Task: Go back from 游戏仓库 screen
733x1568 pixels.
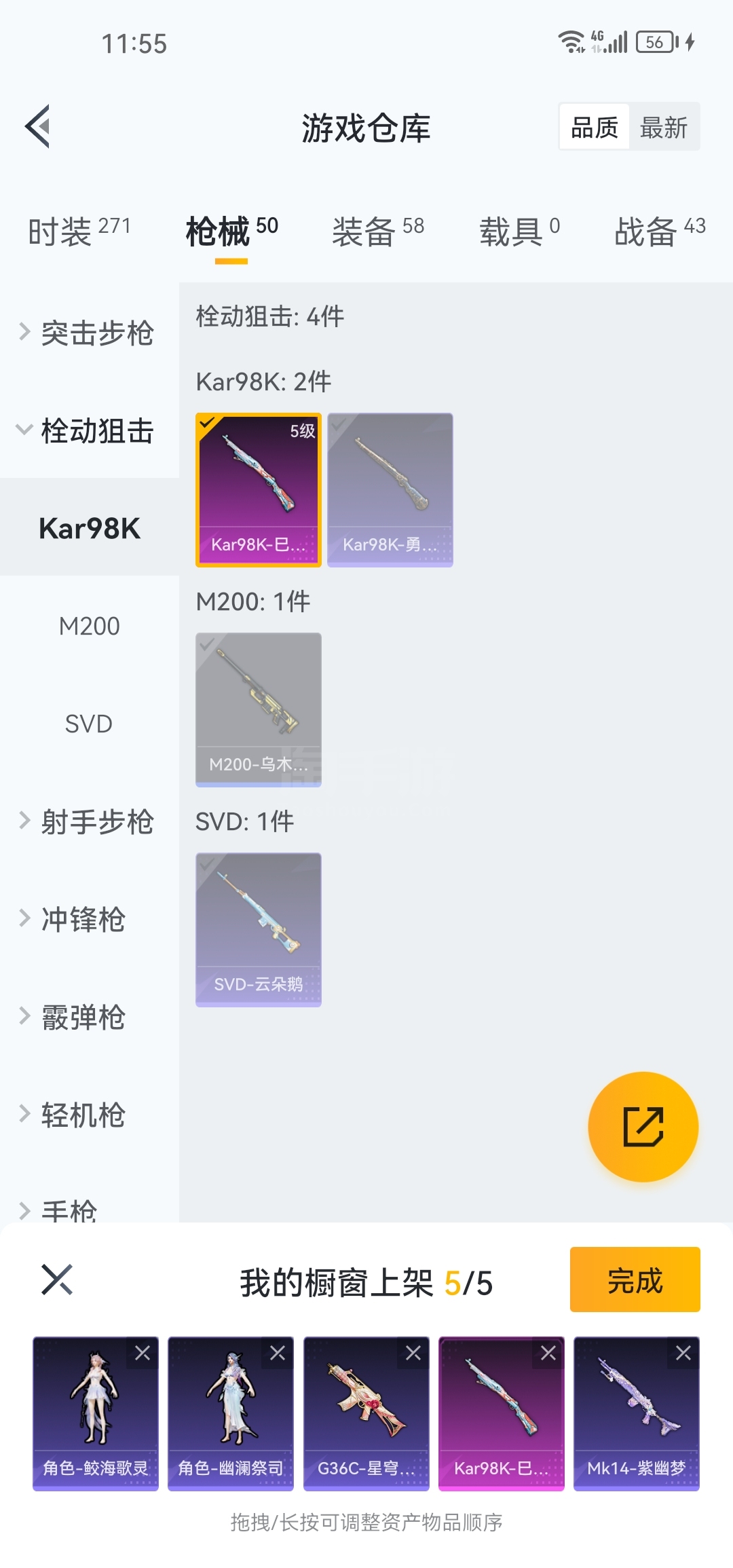Action: [x=39, y=126]
